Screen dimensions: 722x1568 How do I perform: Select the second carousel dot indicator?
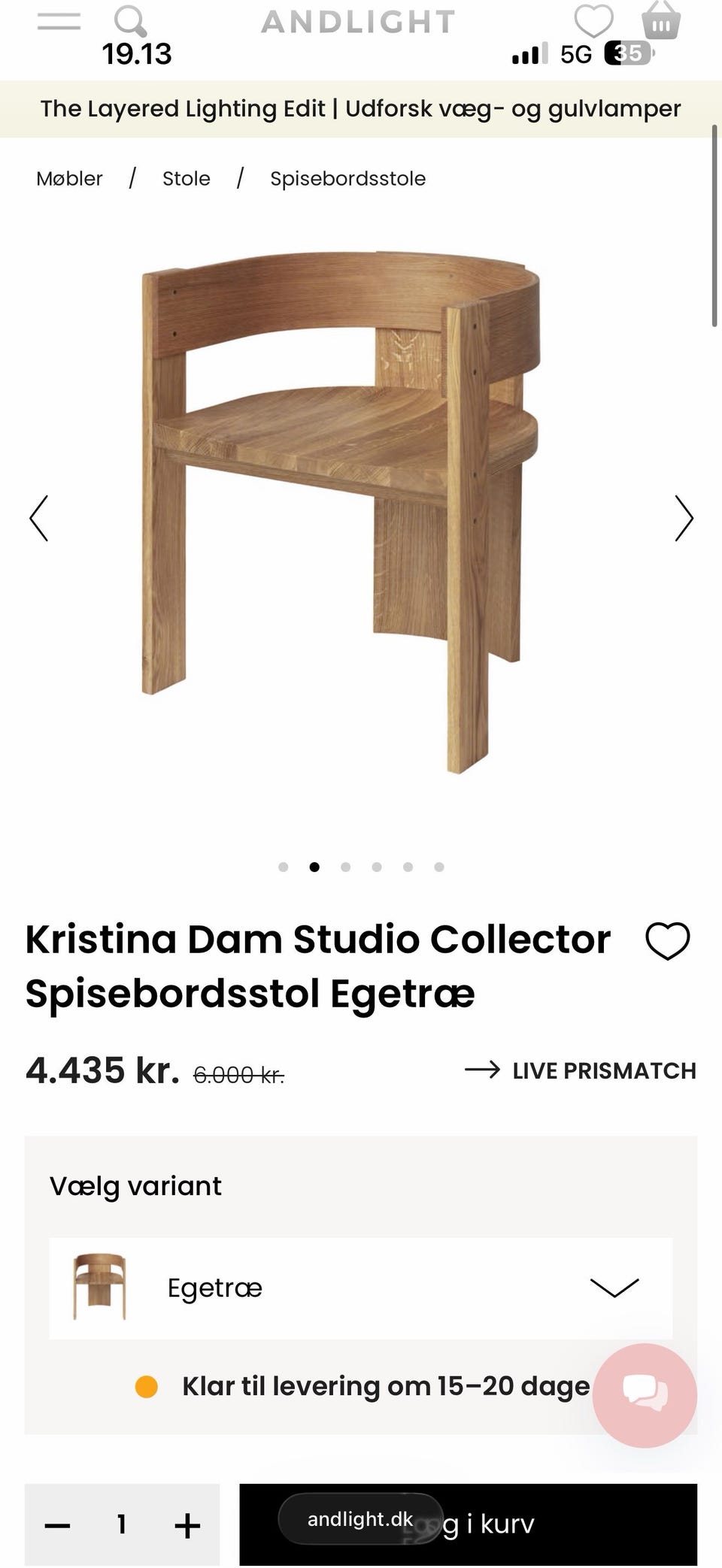[314, 866]
